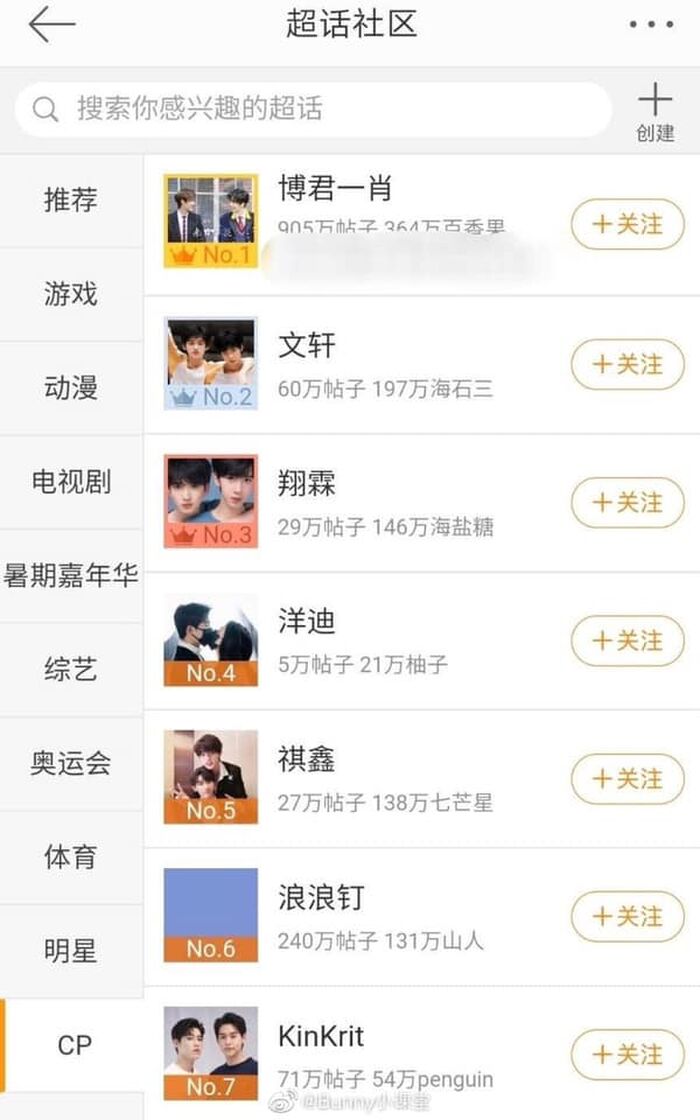This screenshot has width=700, height=1120.
Task: Open the three-dot overflow menu
Action: pyautogui.click(x=651, y=25)
